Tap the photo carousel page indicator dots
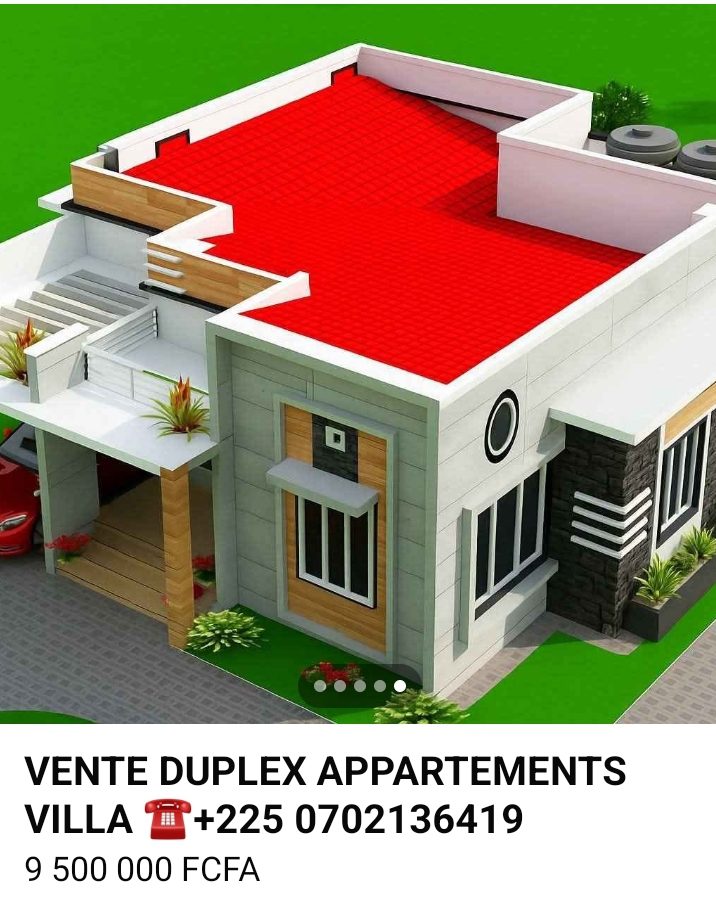Screen dimensions: 716x907 tap(359, 686)
